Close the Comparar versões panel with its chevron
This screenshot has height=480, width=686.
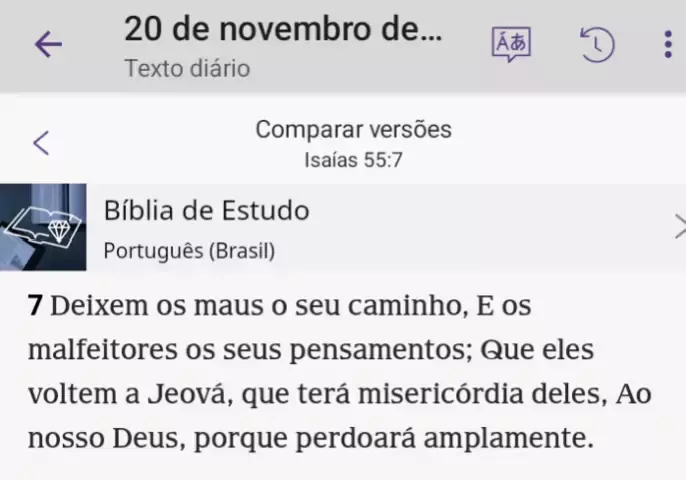pyautogui.click(x=41, y=142)
